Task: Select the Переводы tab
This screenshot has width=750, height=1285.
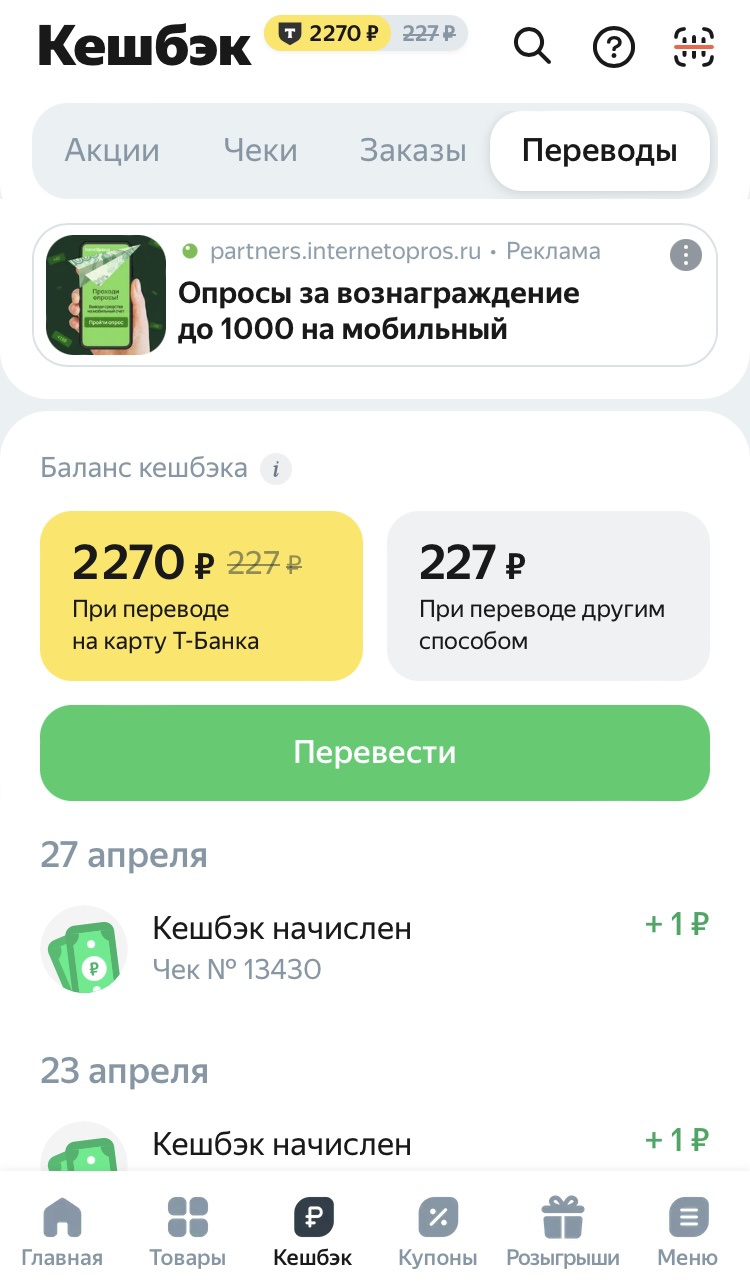Action: 600,151
